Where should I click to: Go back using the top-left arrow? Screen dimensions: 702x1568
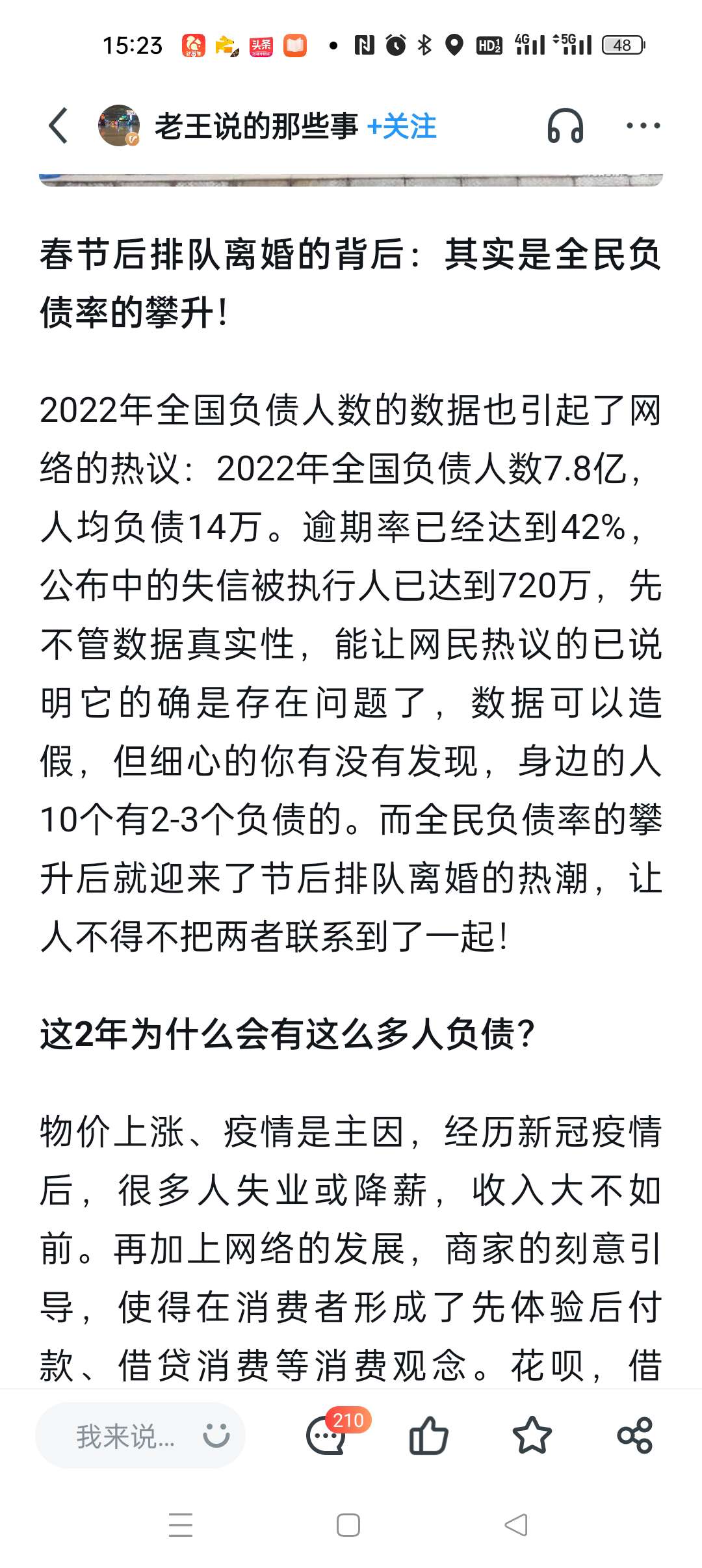(x=58, y=125)
